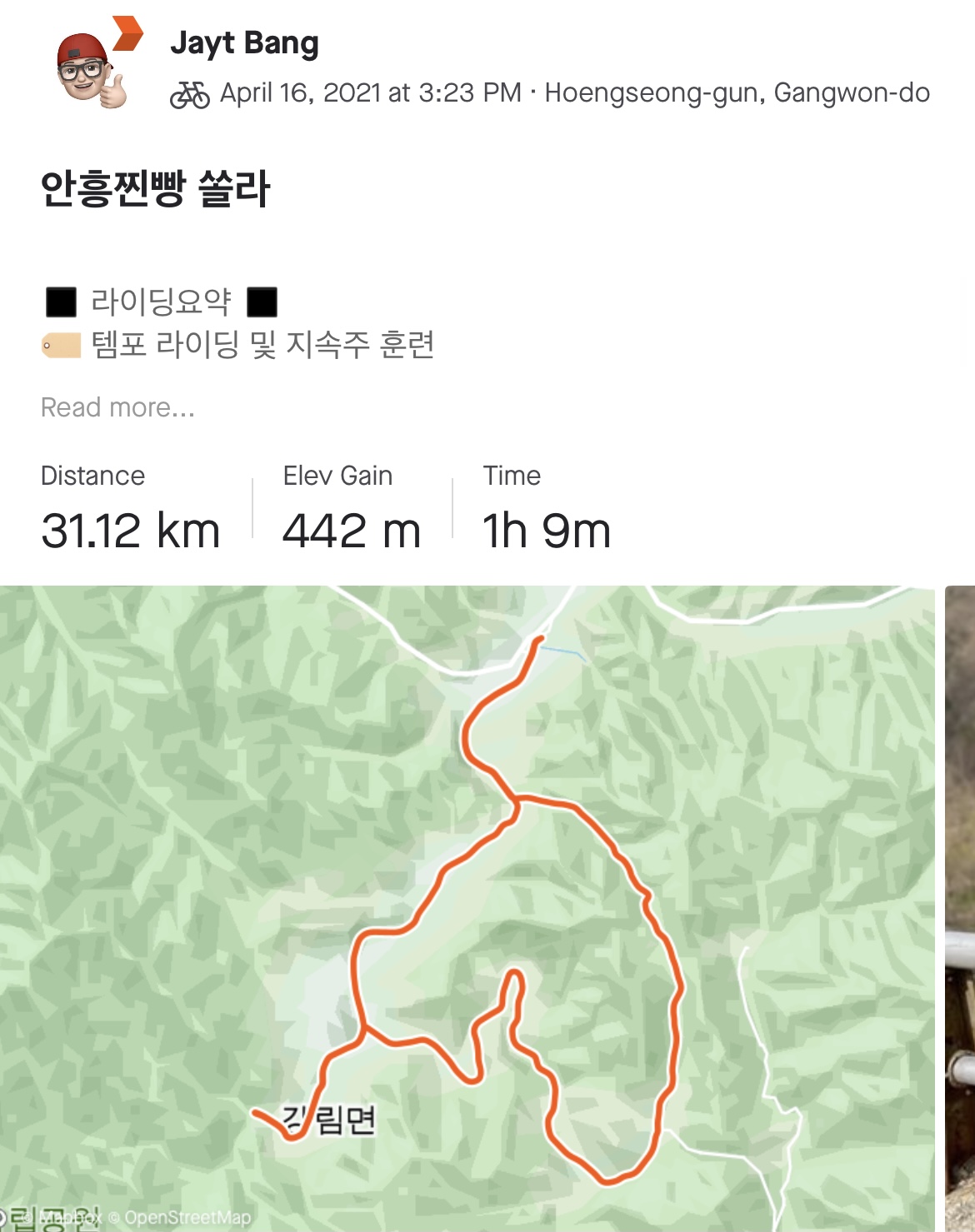Open the activity titled 안흥찐빵 쏠라

click(x=156, y=189)
